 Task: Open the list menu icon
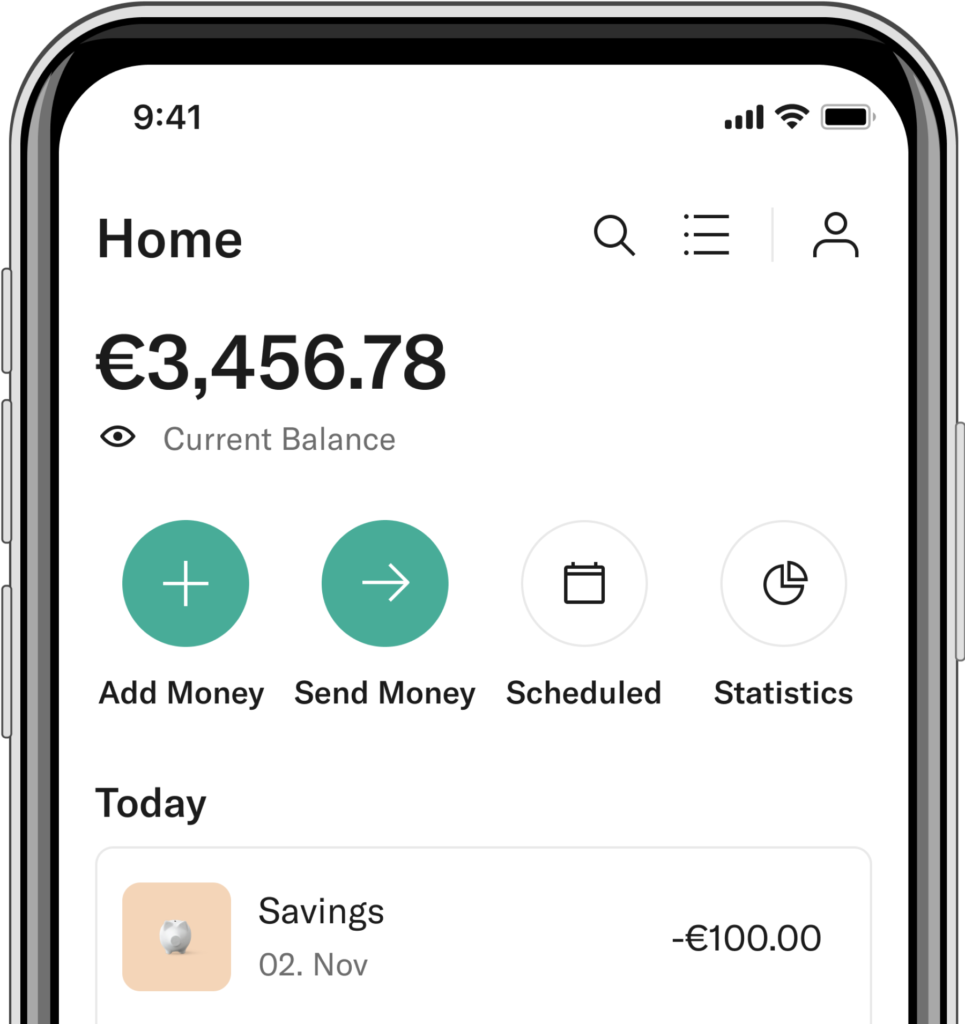706,236
